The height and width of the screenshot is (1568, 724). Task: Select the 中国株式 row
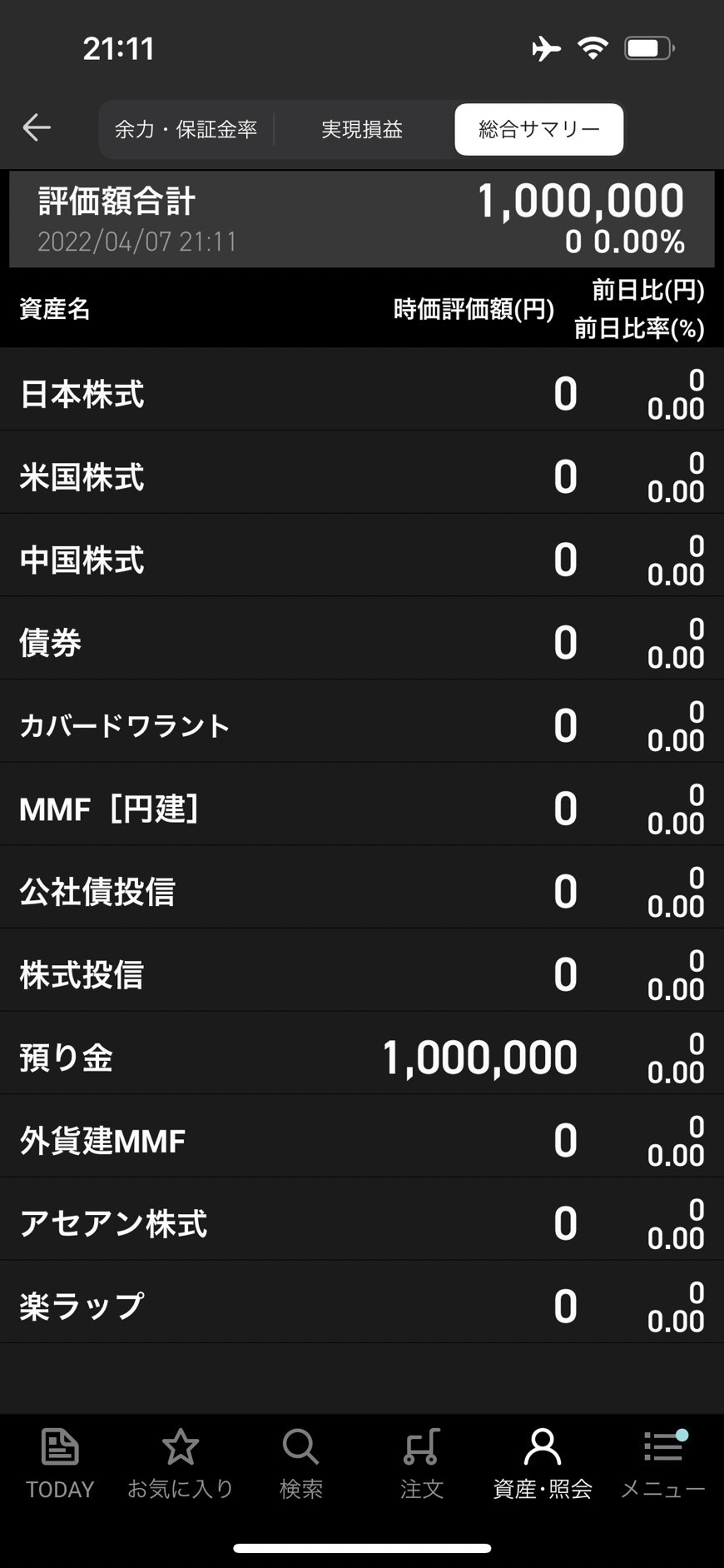pos(362,560)
